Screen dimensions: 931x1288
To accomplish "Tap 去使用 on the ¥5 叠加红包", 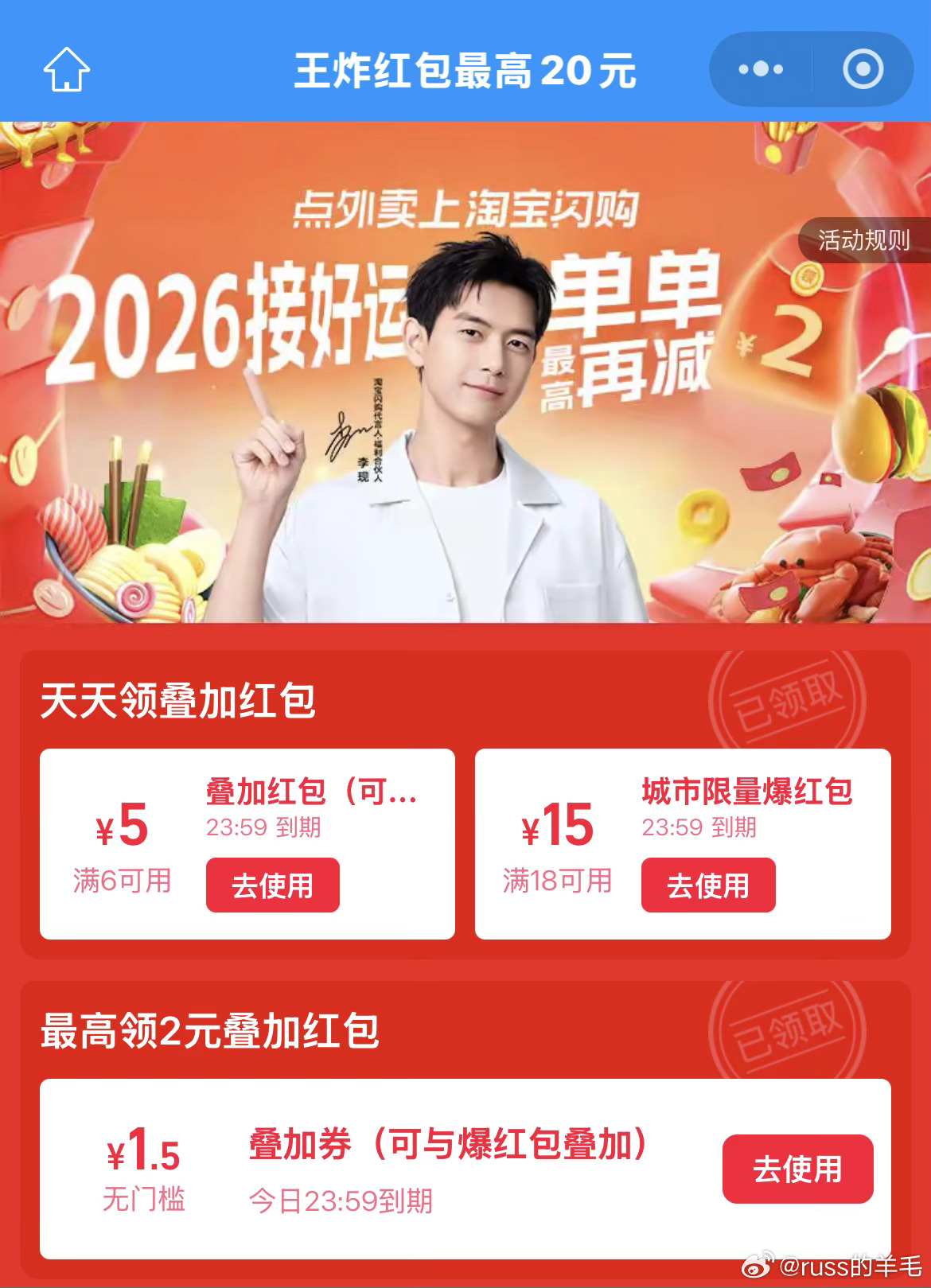I will point(272,885).
